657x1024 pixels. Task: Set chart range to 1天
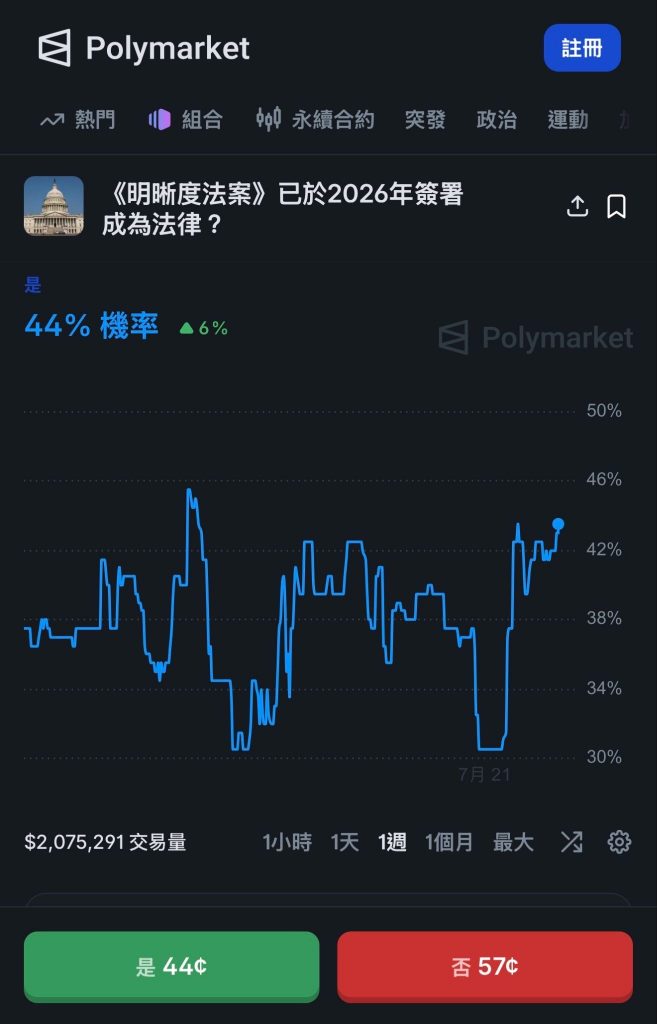pos(345,842)
